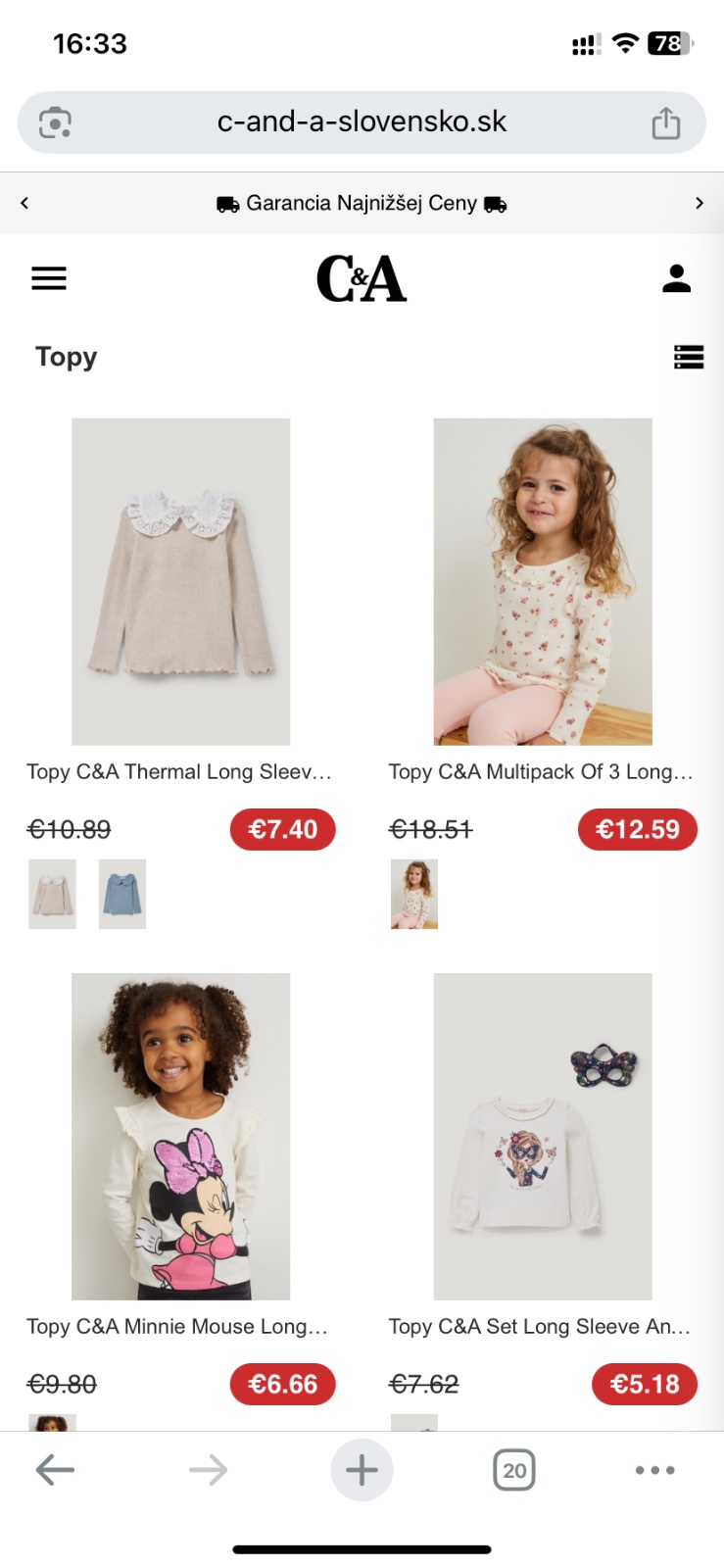Go to the C&A home logo

(361, 278)
